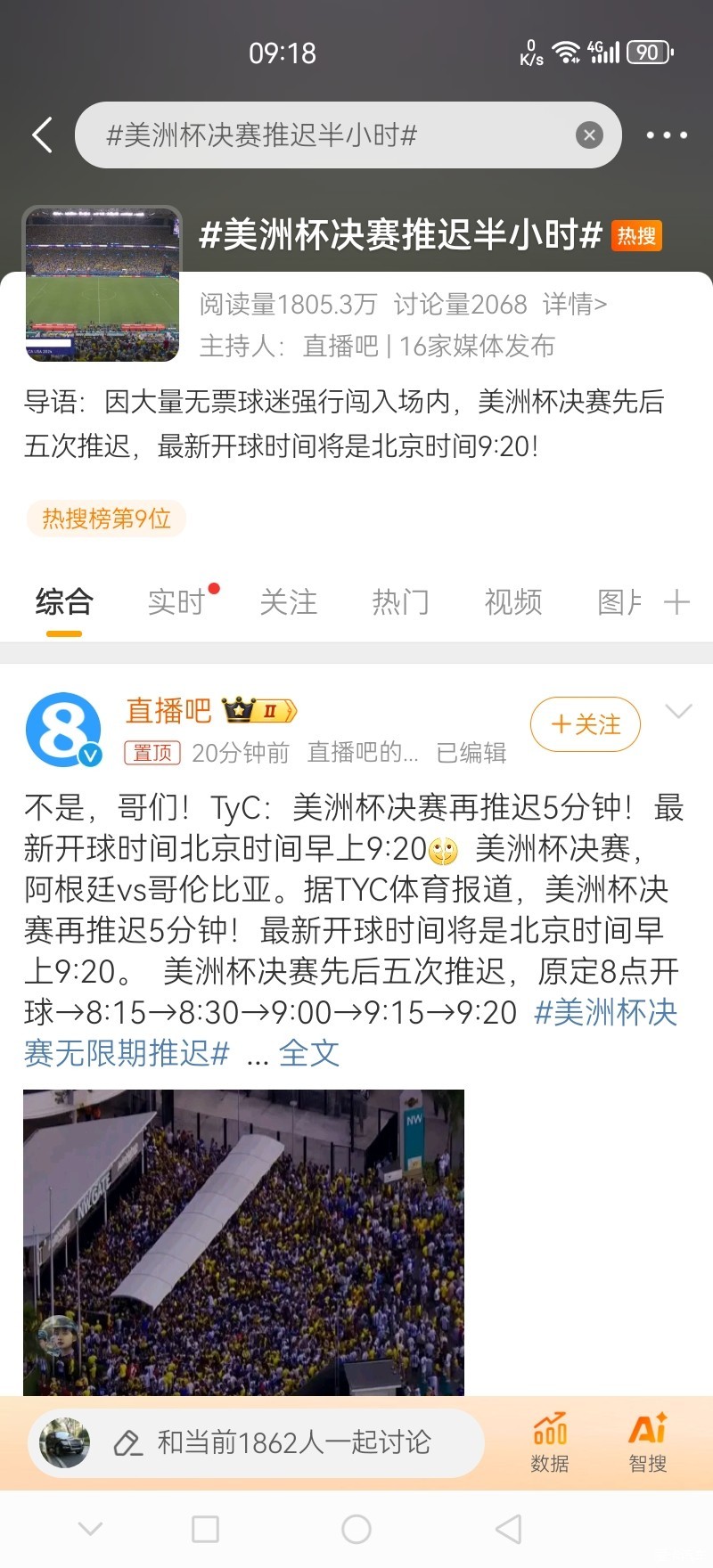Screen dimensions: 713x1568
Task: Go back using the top-left arrow
Action: coord(42,135)
